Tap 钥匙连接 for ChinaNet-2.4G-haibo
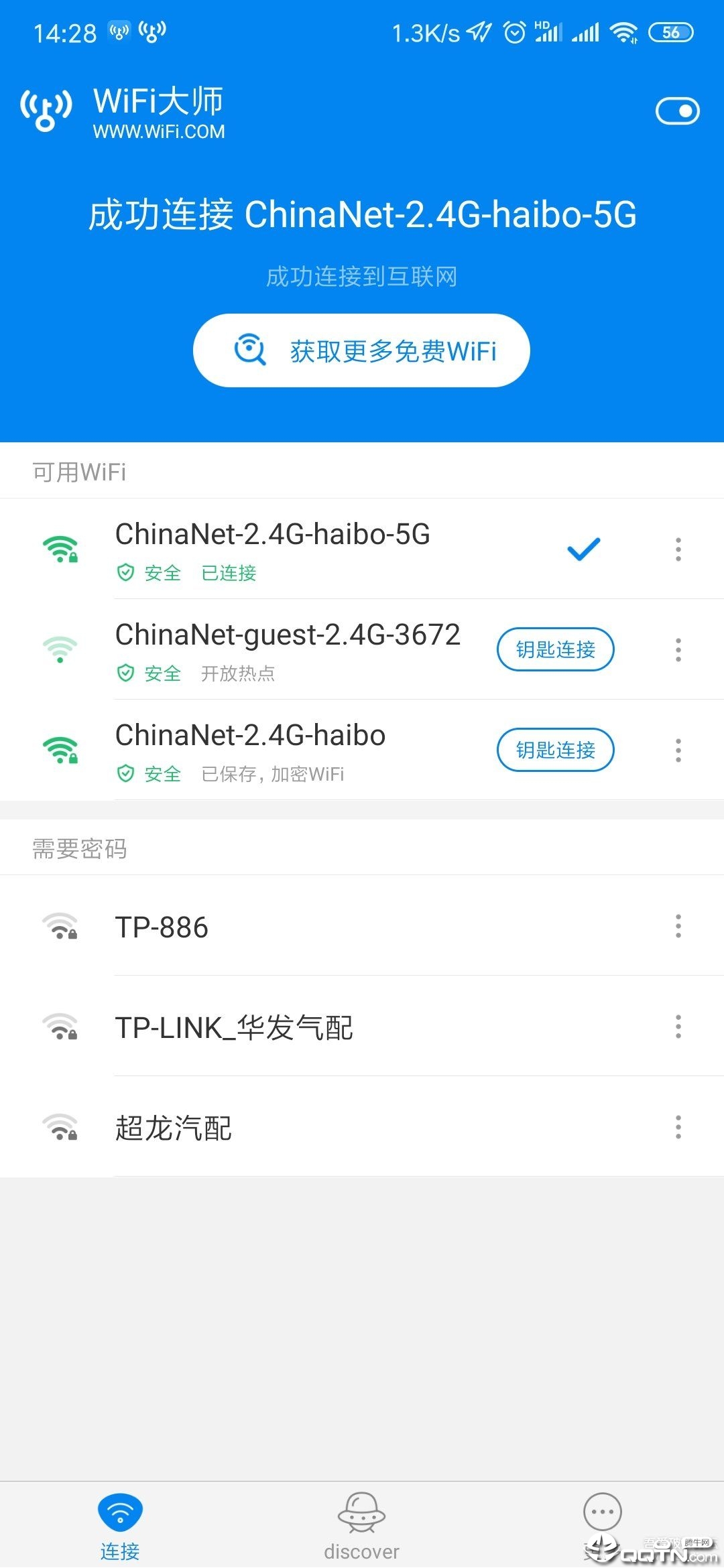The height and width of the screenshot is (1568, 724). [555, 750]
